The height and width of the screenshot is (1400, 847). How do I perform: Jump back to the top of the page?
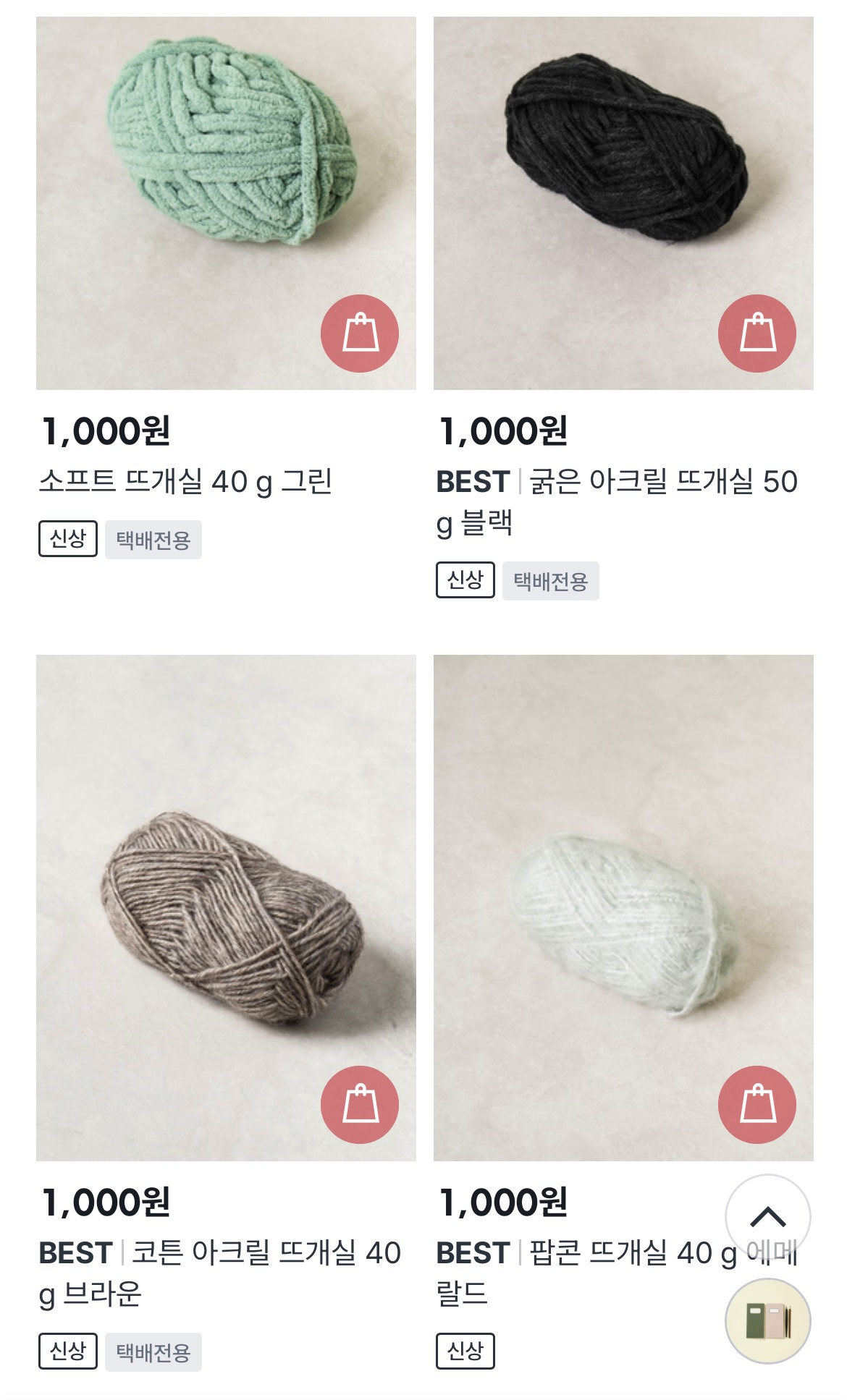[767, 1217]
